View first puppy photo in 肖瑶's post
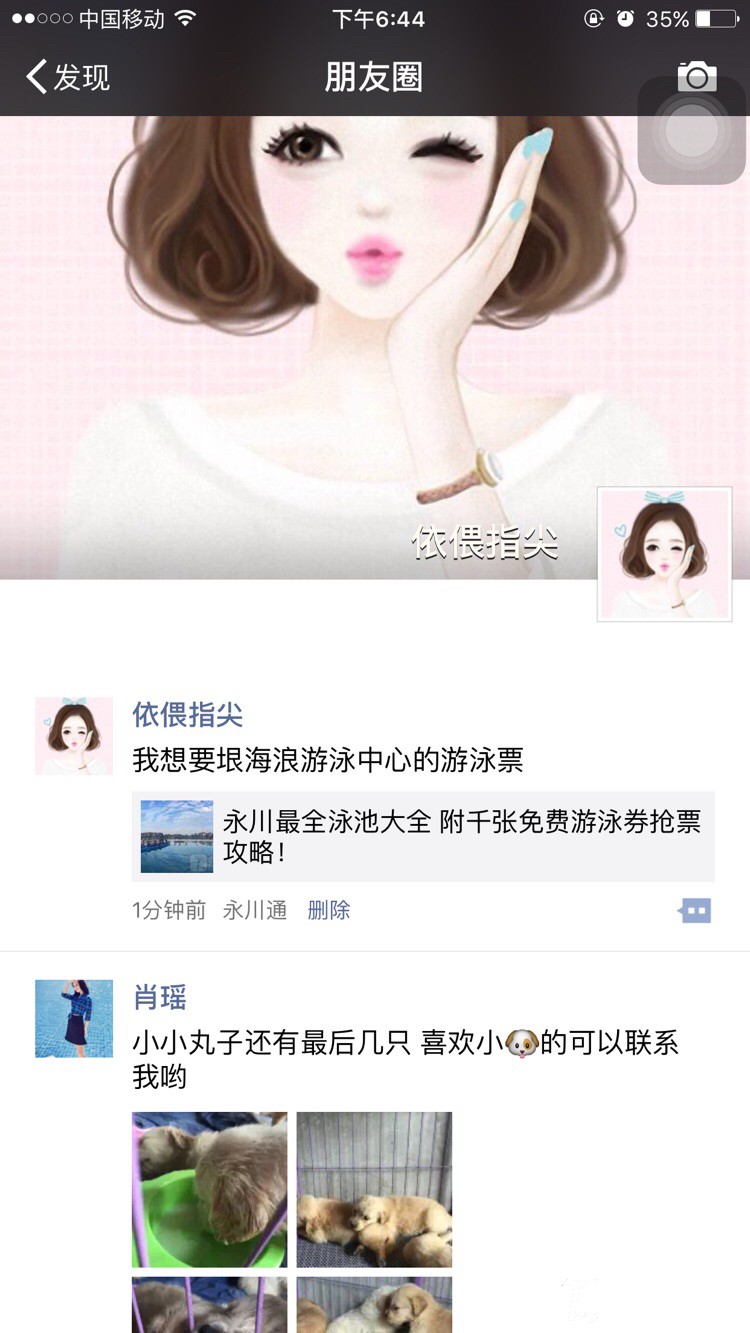 (x=210, y=1189)
